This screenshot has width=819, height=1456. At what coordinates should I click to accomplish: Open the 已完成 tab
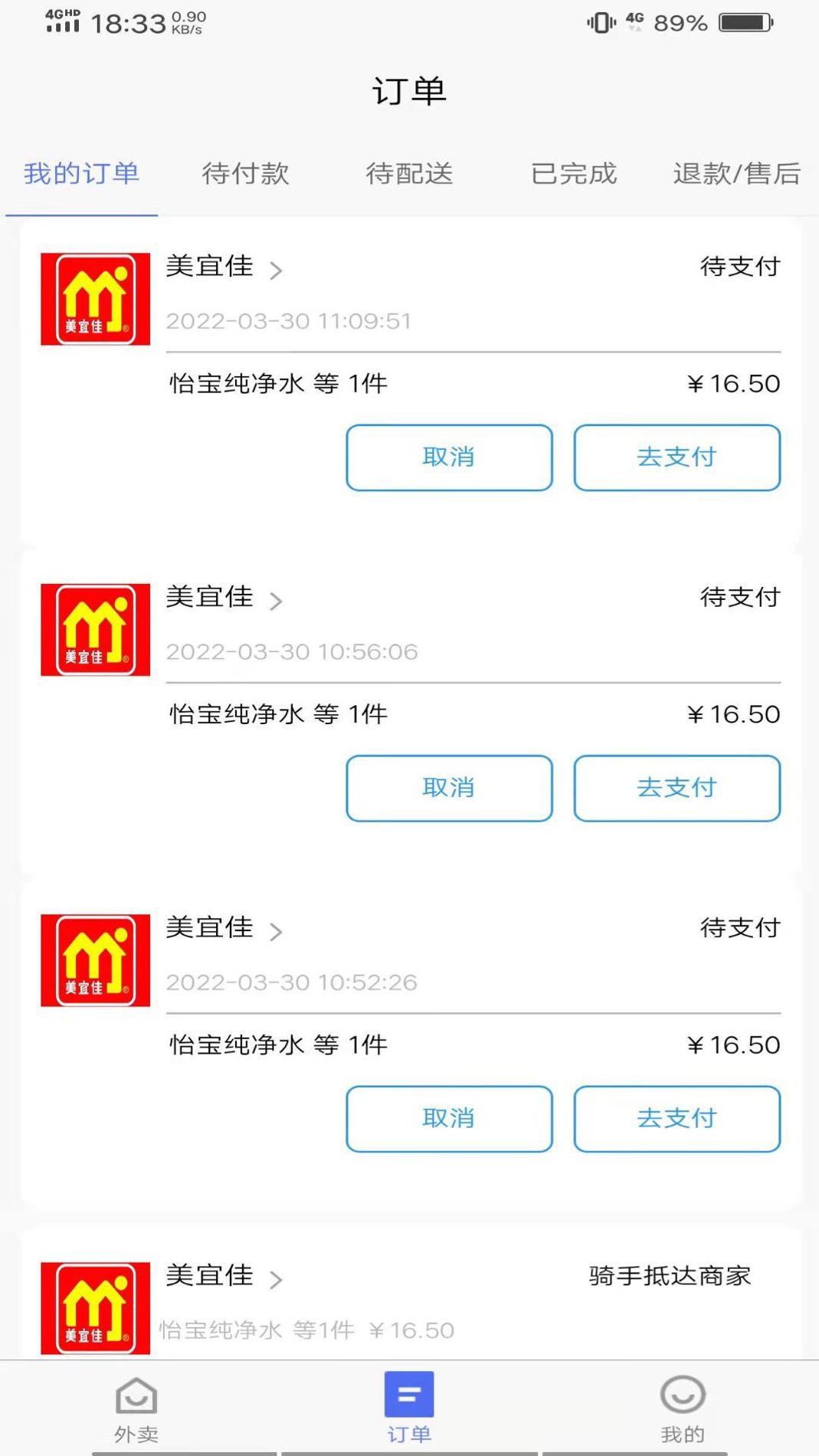[572, 174]
